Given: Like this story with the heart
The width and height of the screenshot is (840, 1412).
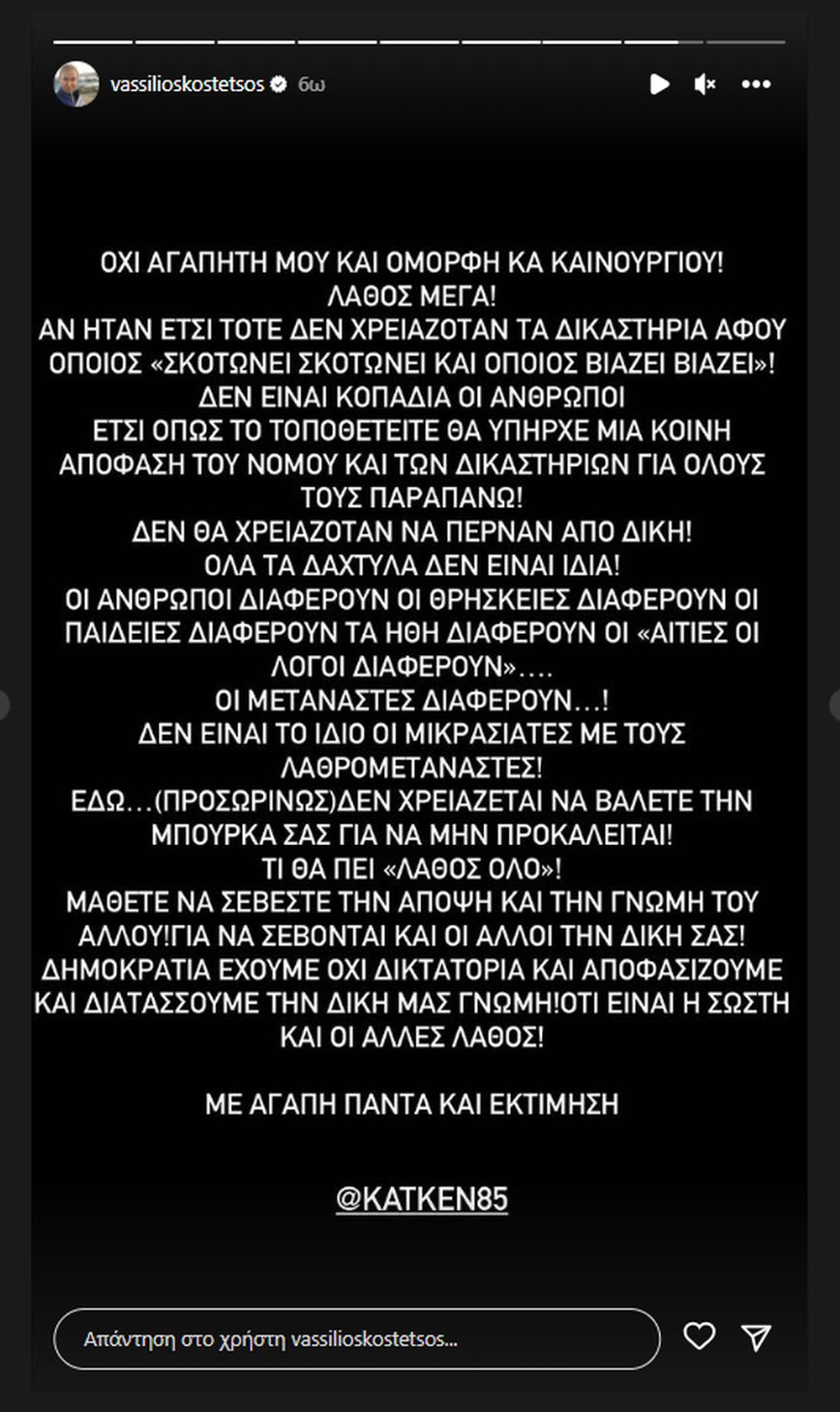Looking at the screenshot, I should (x=699, y=1337).
